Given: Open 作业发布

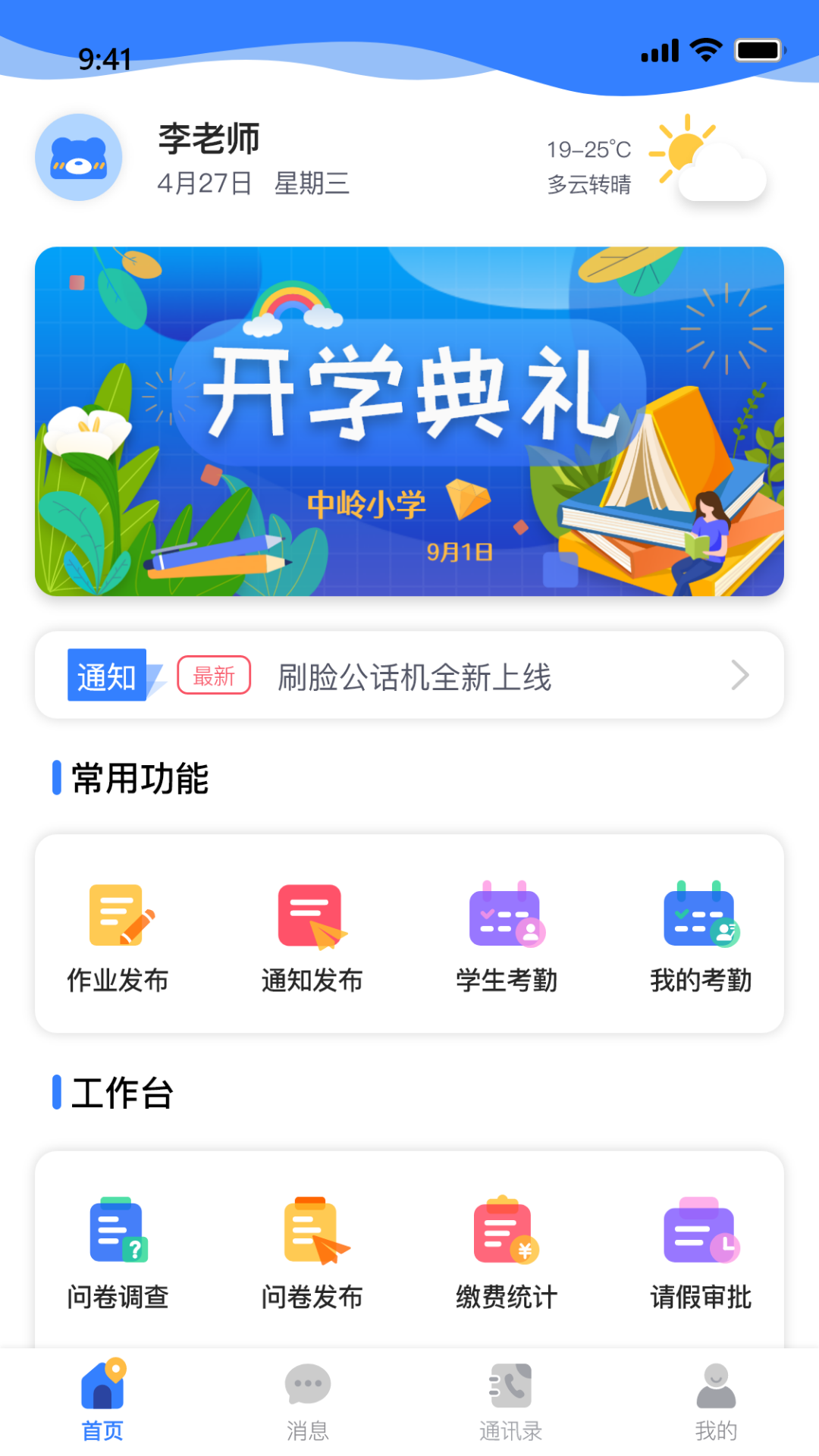Looking at the screenshot, I should (118, 937).
